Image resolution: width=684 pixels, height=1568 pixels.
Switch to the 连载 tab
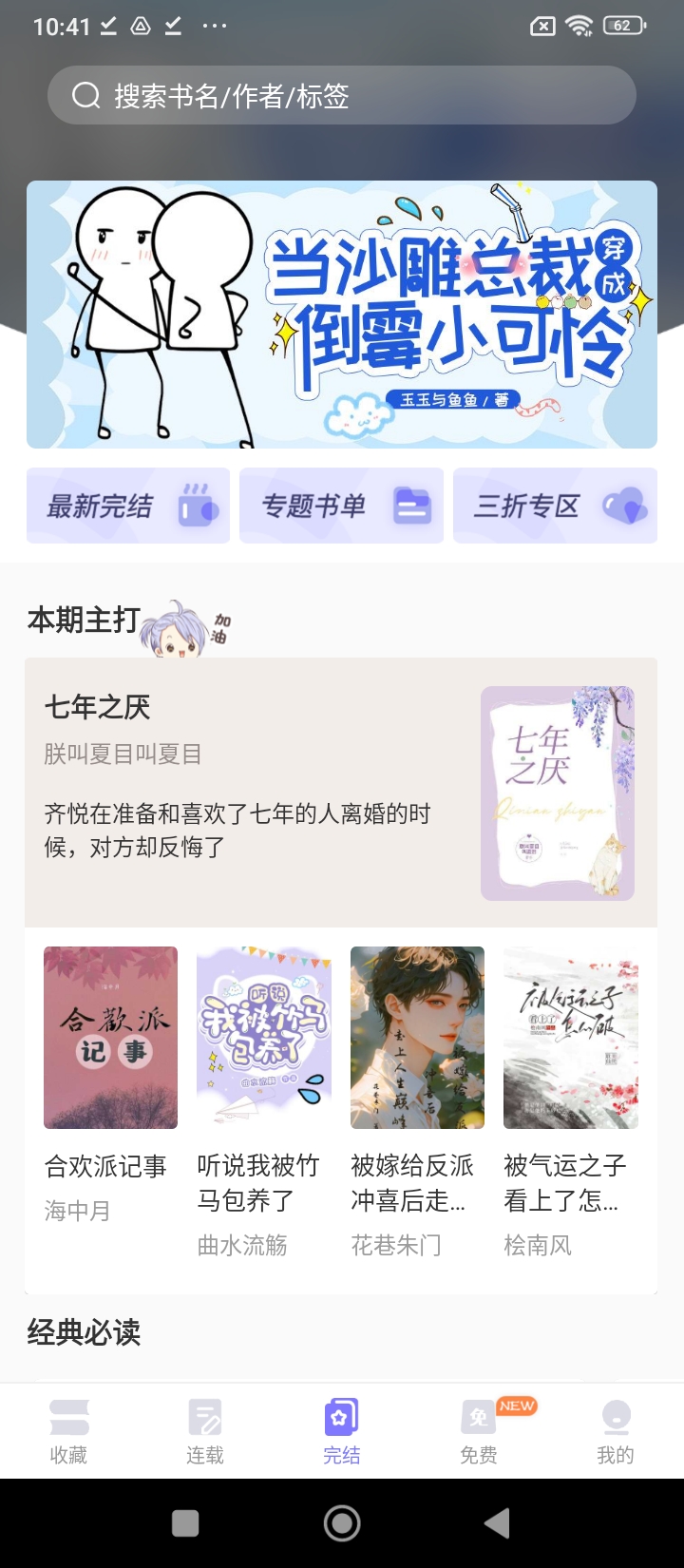click(205, 1431)
